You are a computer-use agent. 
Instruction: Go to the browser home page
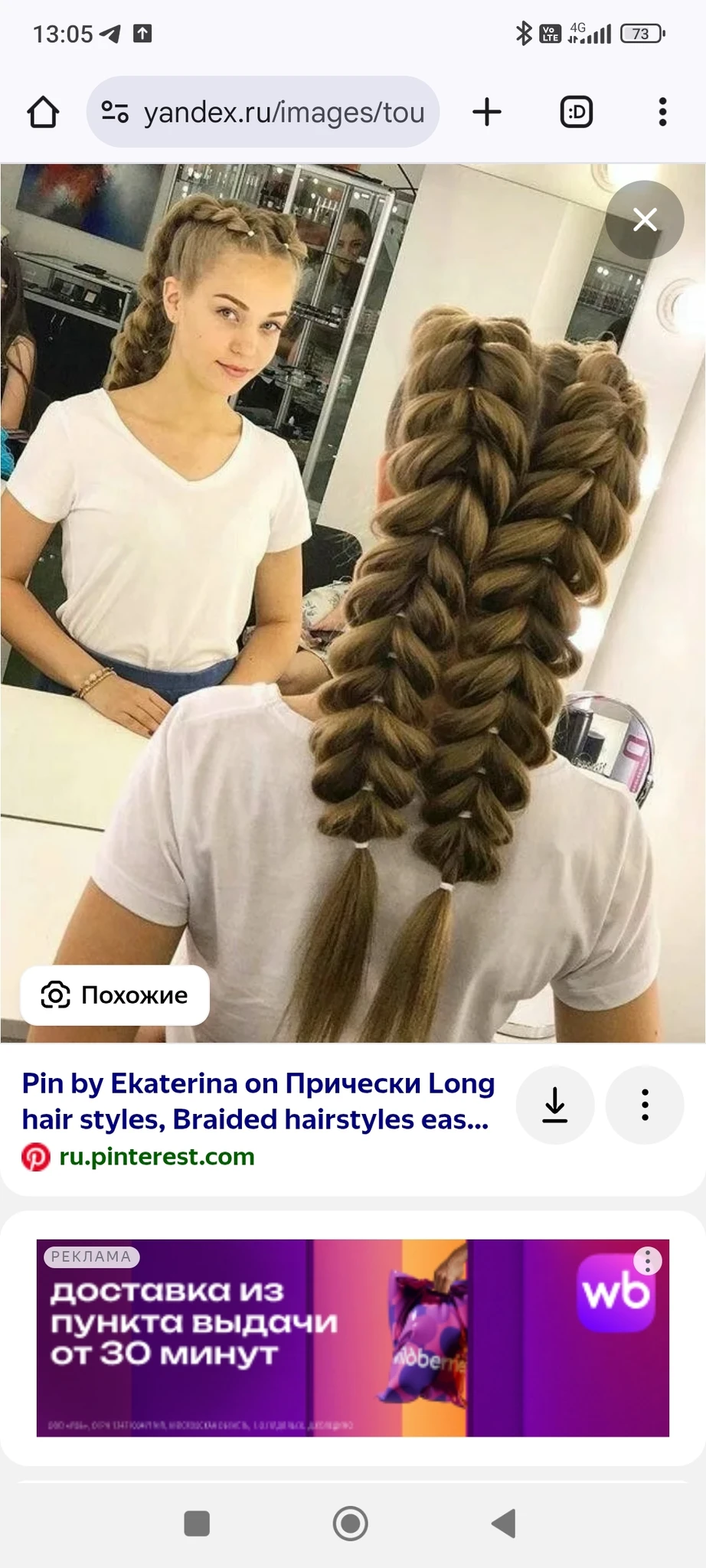[44, 113]
